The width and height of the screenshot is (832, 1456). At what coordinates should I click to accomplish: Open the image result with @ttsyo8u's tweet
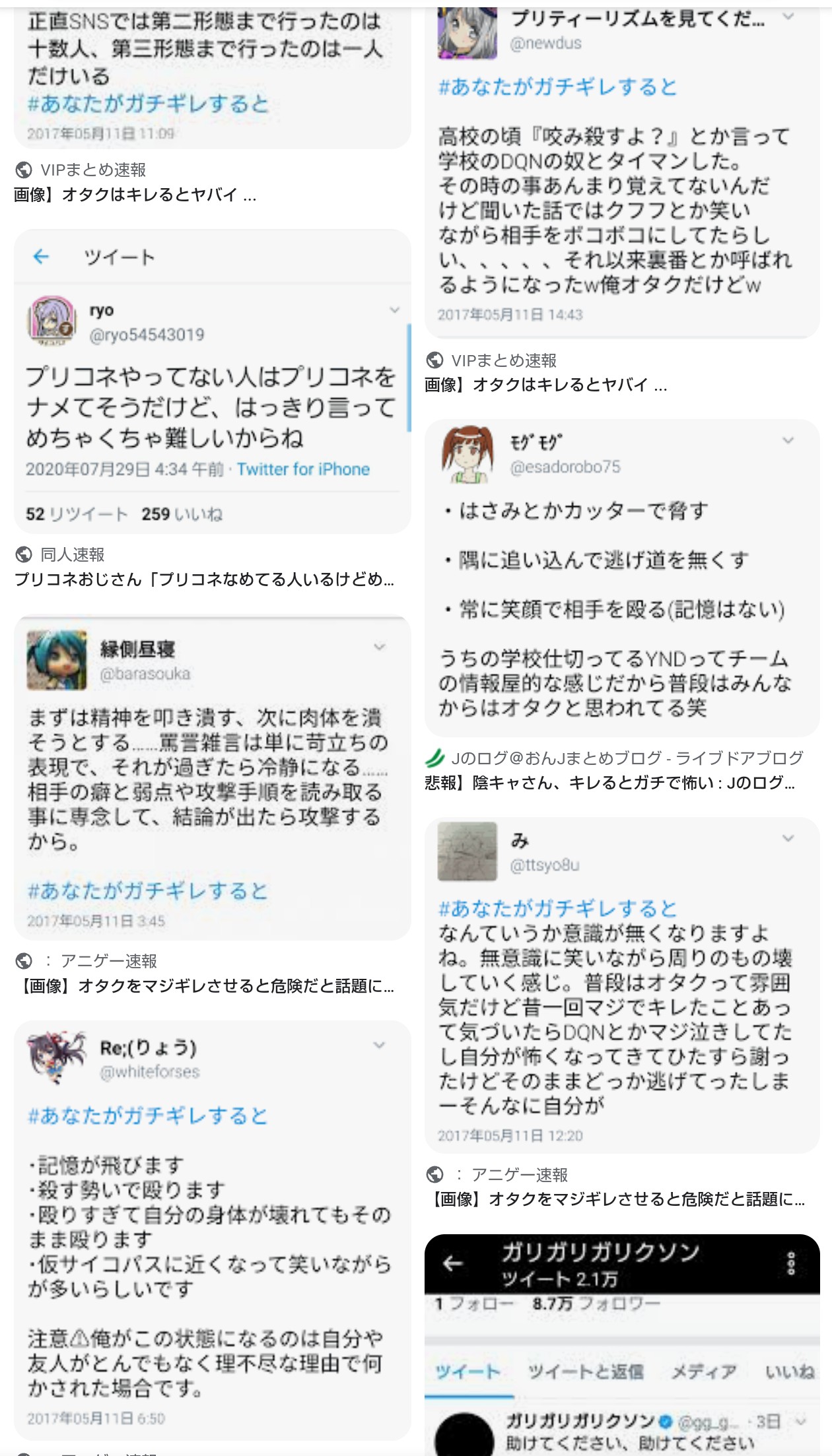(621, 985)
